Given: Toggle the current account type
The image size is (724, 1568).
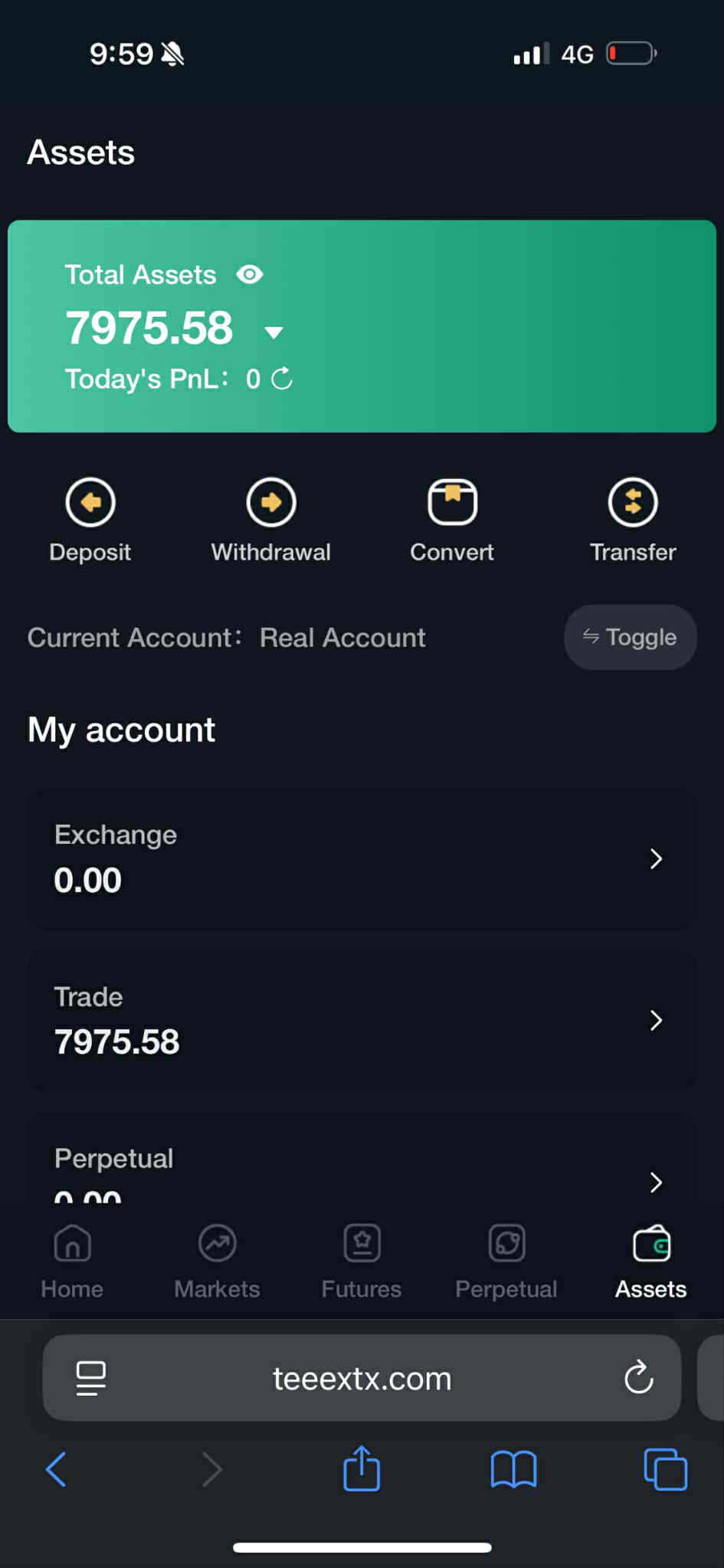Looking at the screenshot, I should pos(630,637).
